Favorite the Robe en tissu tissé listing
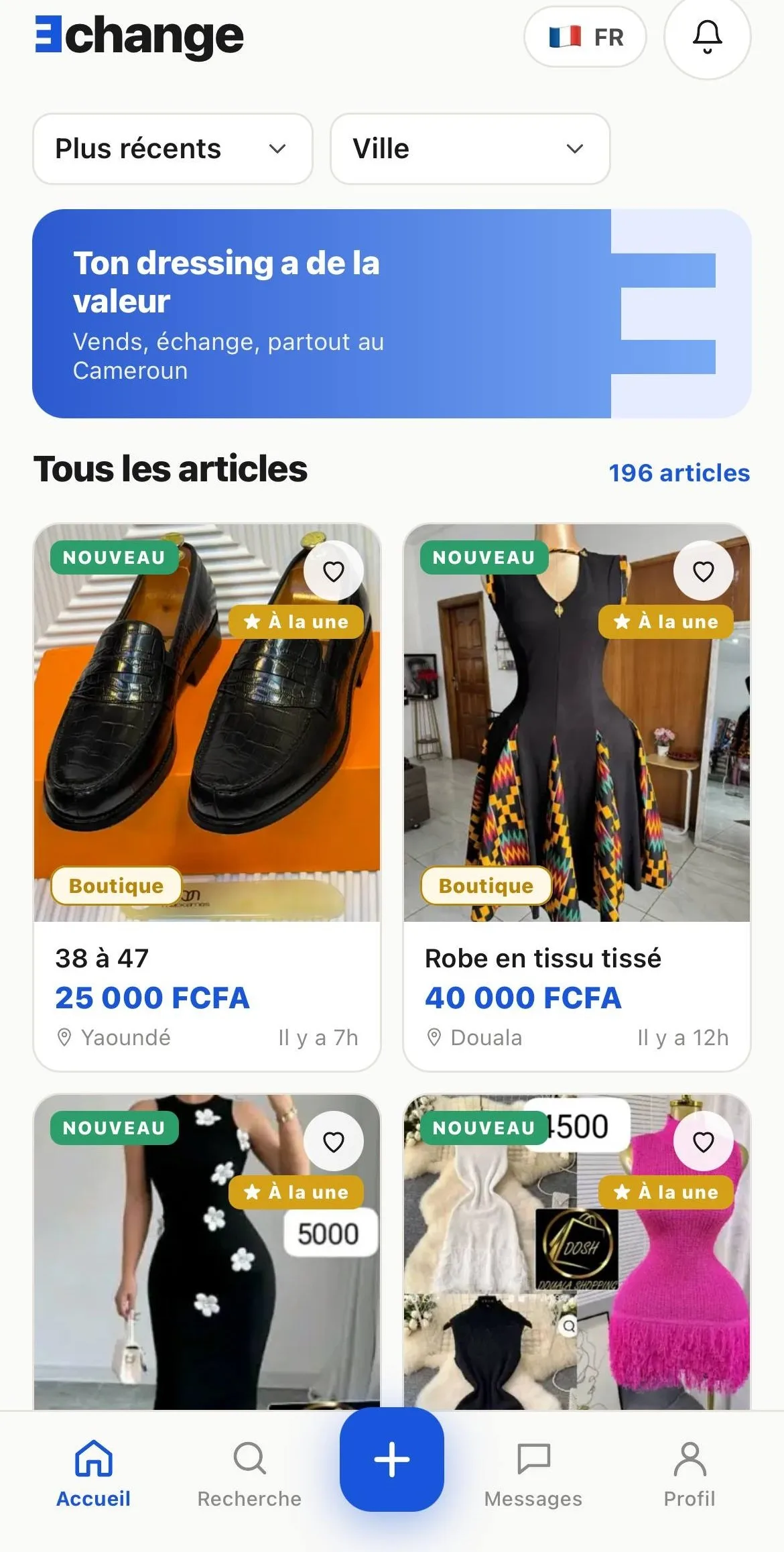Image resolution: width=784 pixels, height=1552 pixels. (703, 571)
